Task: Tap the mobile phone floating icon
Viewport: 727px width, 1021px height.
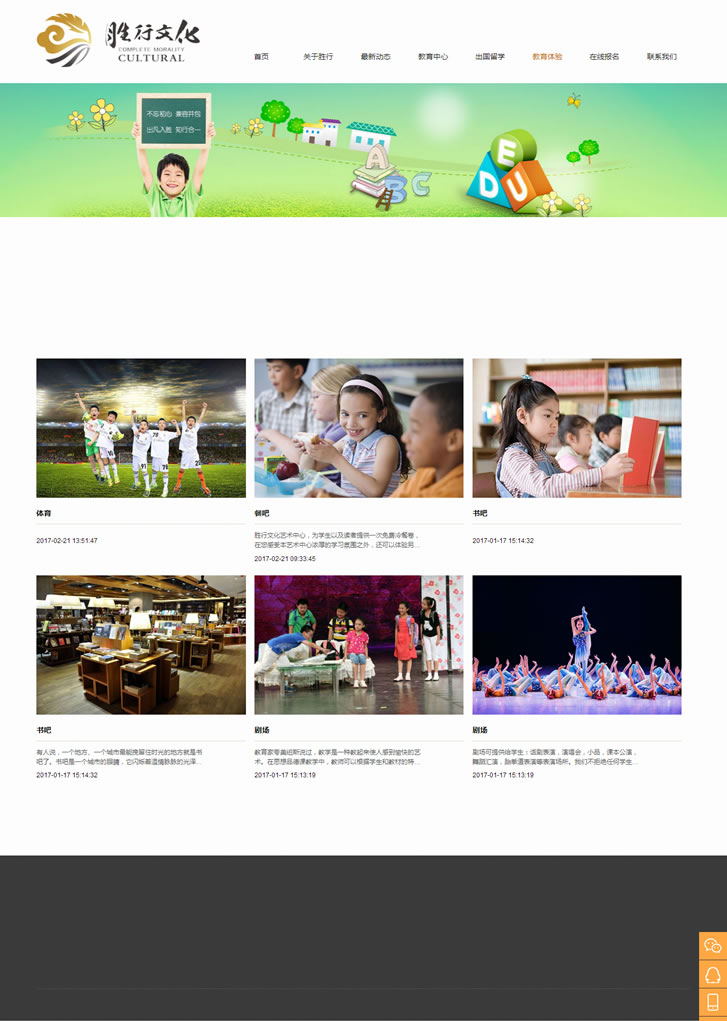Action: pyautogui.click(x=712, y=1003)
